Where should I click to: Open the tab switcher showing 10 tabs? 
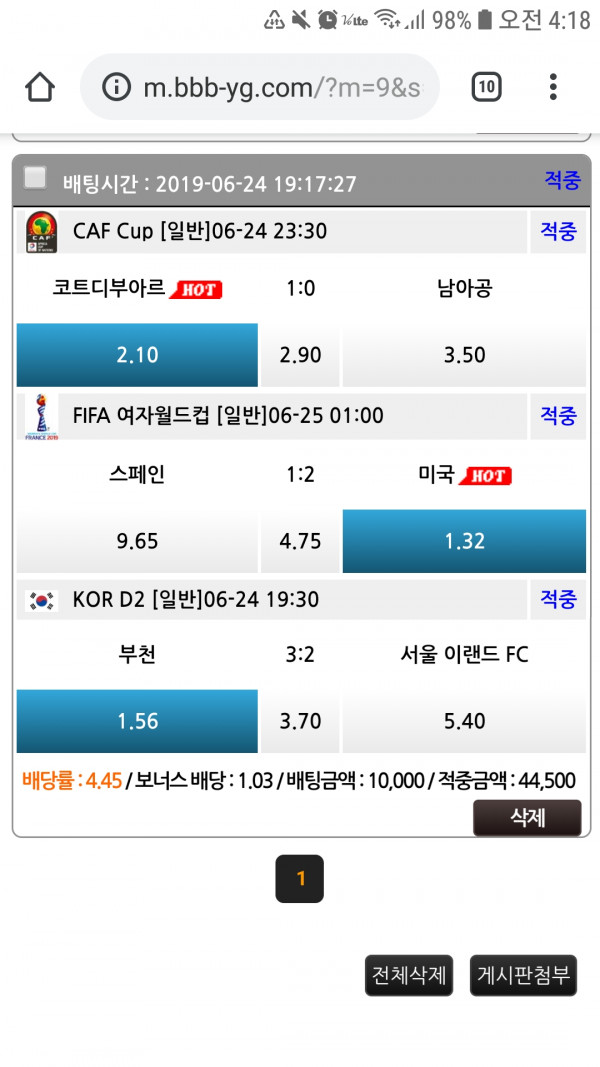pyautogui.click(x=486, y=88)
